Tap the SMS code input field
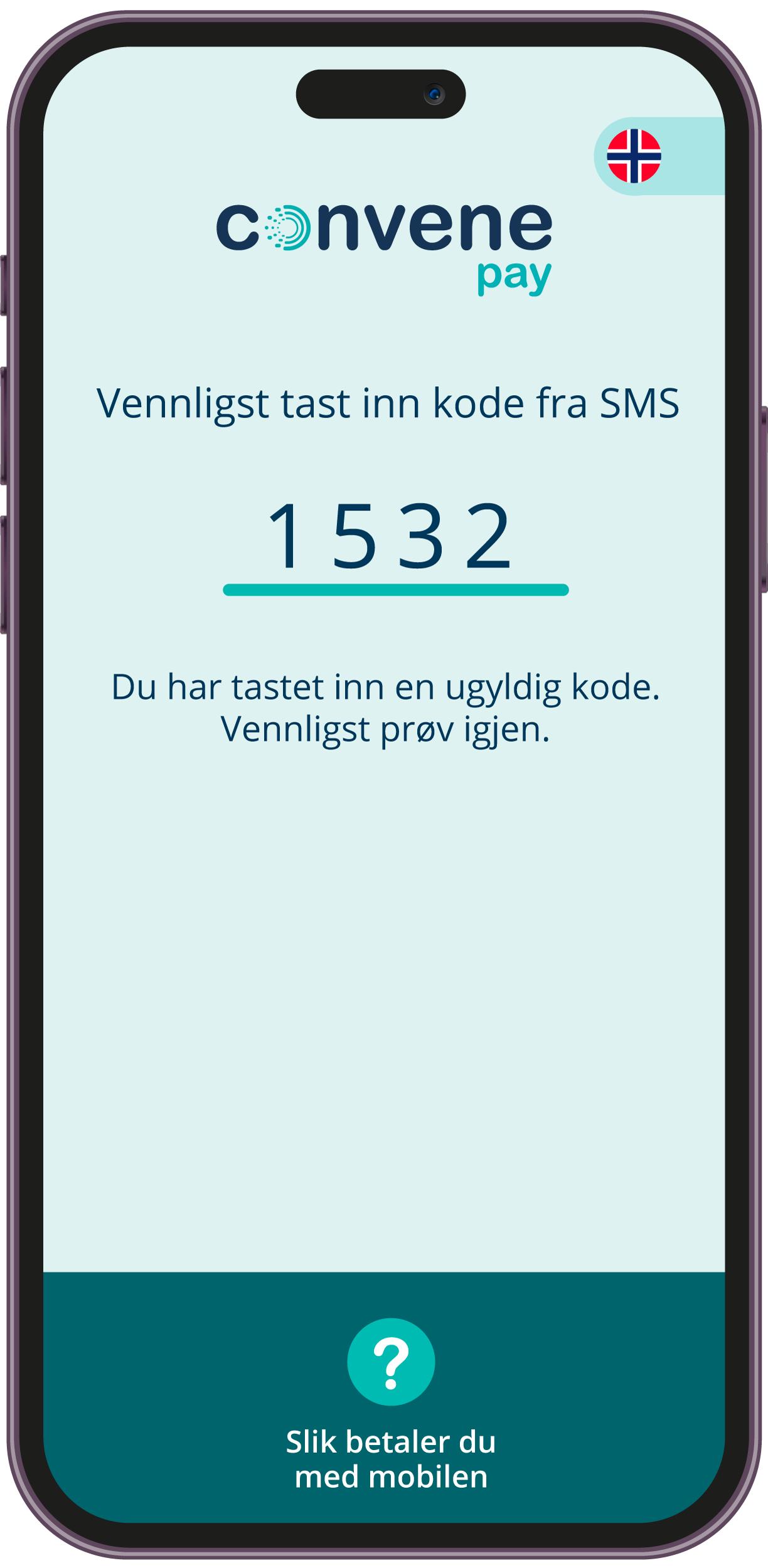 [x=395, y=538]
